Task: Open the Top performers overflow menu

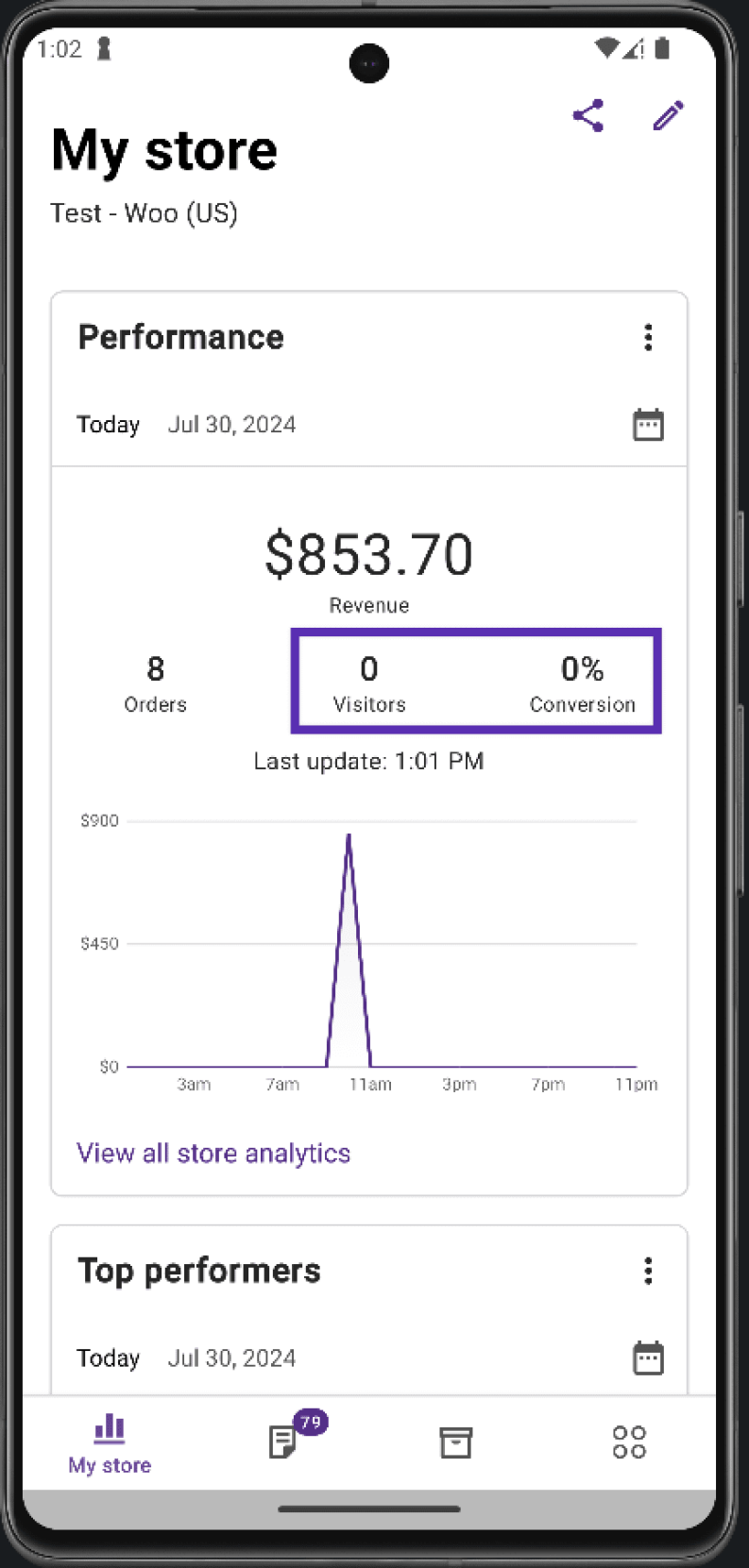Action: 648,1271
